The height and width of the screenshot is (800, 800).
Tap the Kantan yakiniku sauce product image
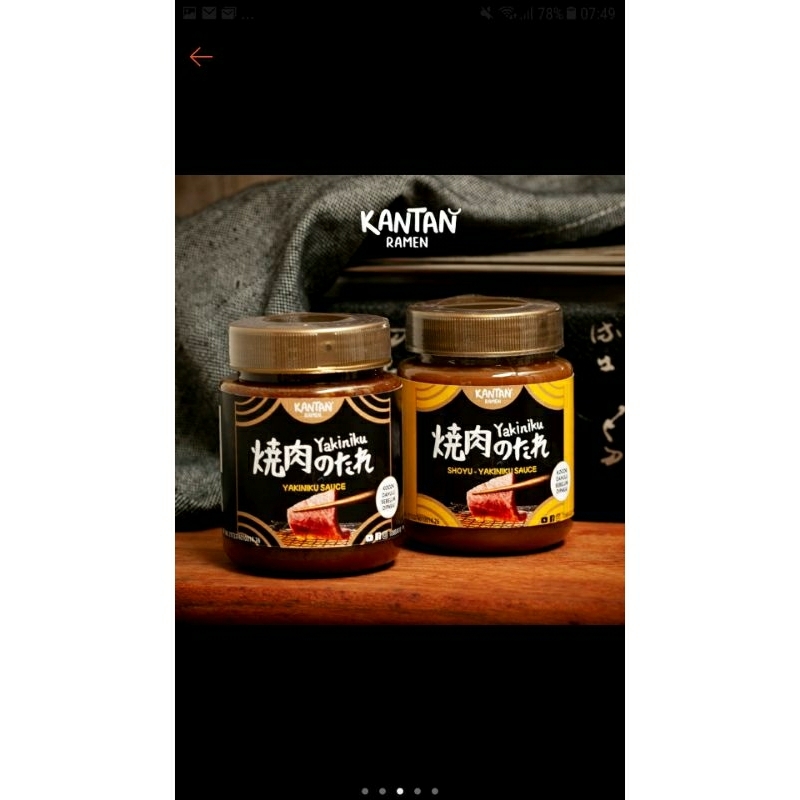(400, 400)
